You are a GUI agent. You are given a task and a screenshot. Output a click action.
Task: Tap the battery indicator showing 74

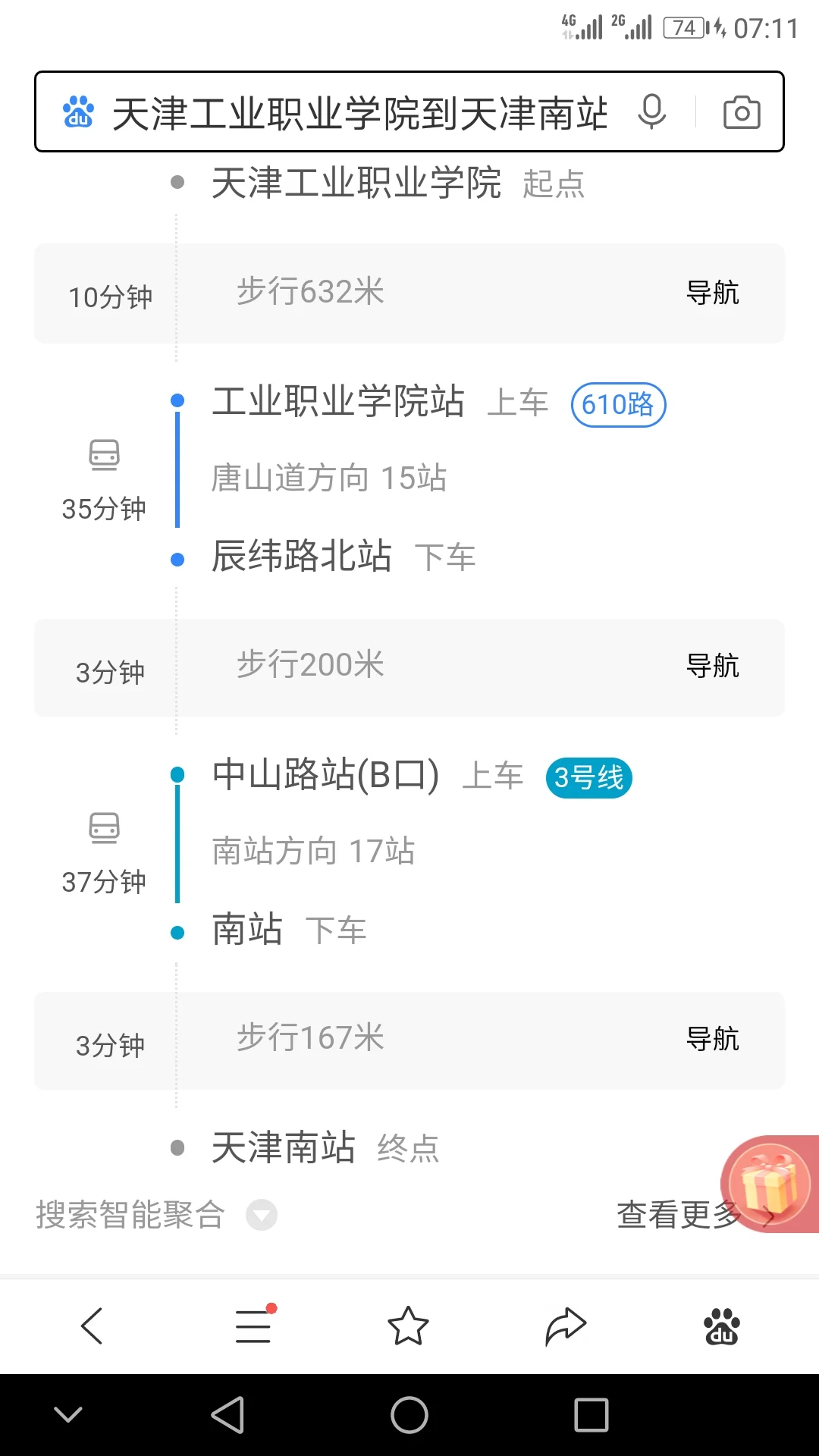684,27
